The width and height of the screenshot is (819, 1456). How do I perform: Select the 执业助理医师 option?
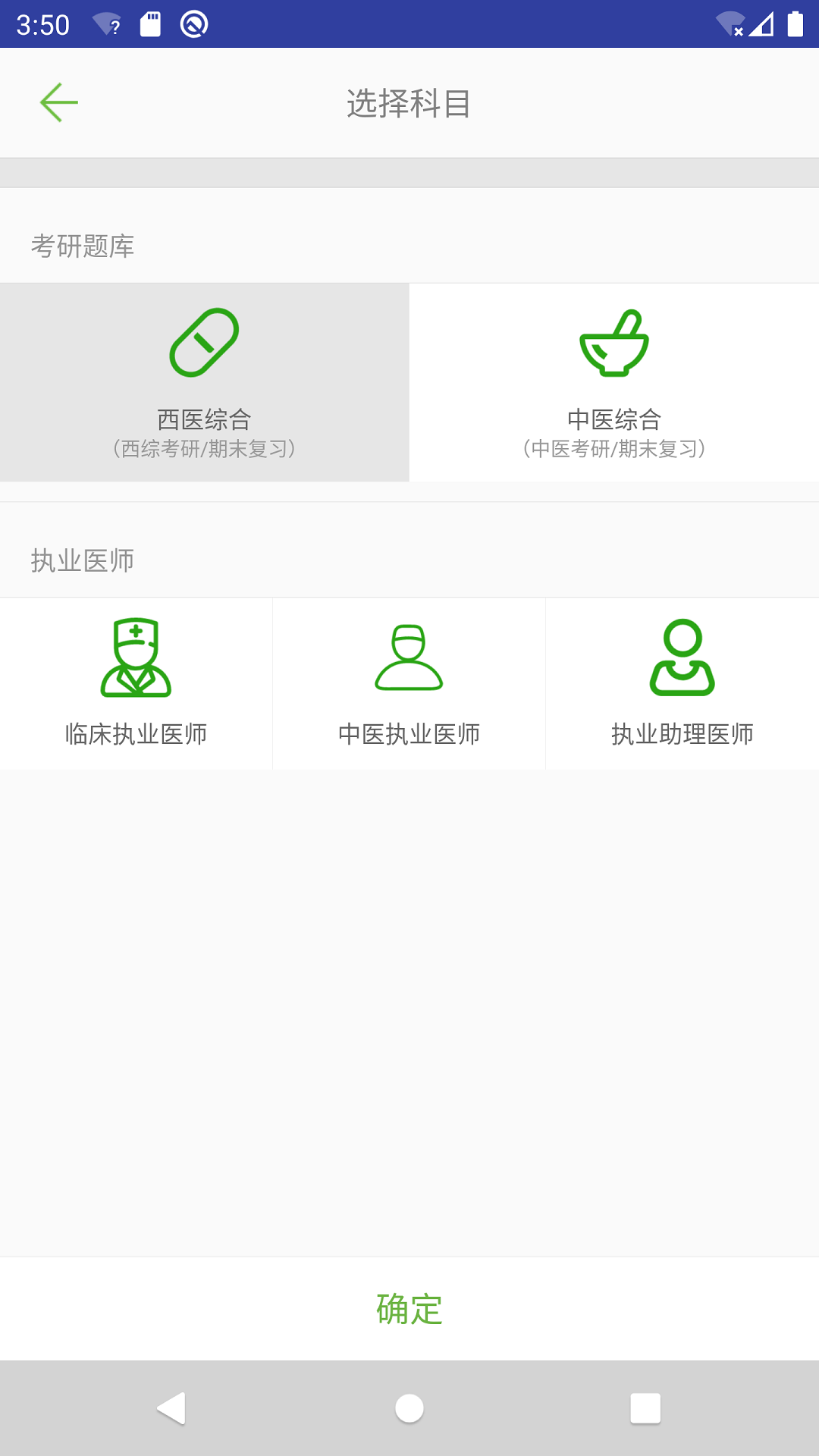(681, 682)
